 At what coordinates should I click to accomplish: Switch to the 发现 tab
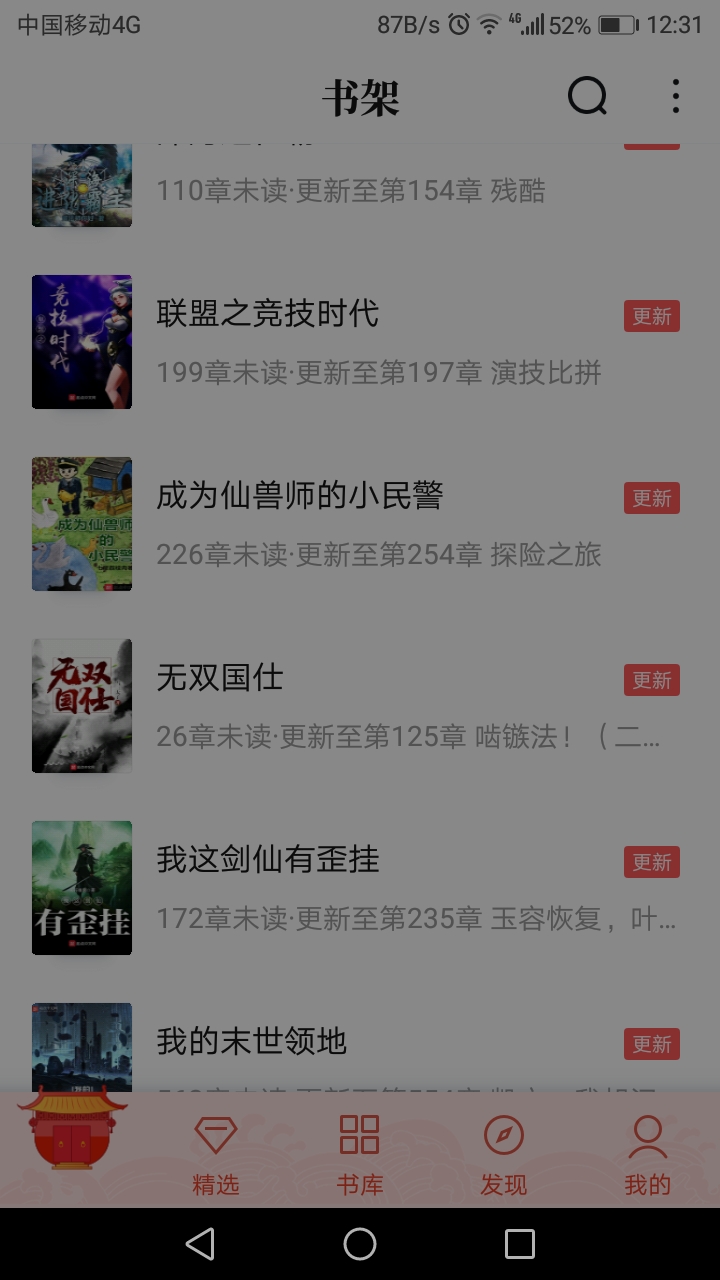pos(504,1155)
